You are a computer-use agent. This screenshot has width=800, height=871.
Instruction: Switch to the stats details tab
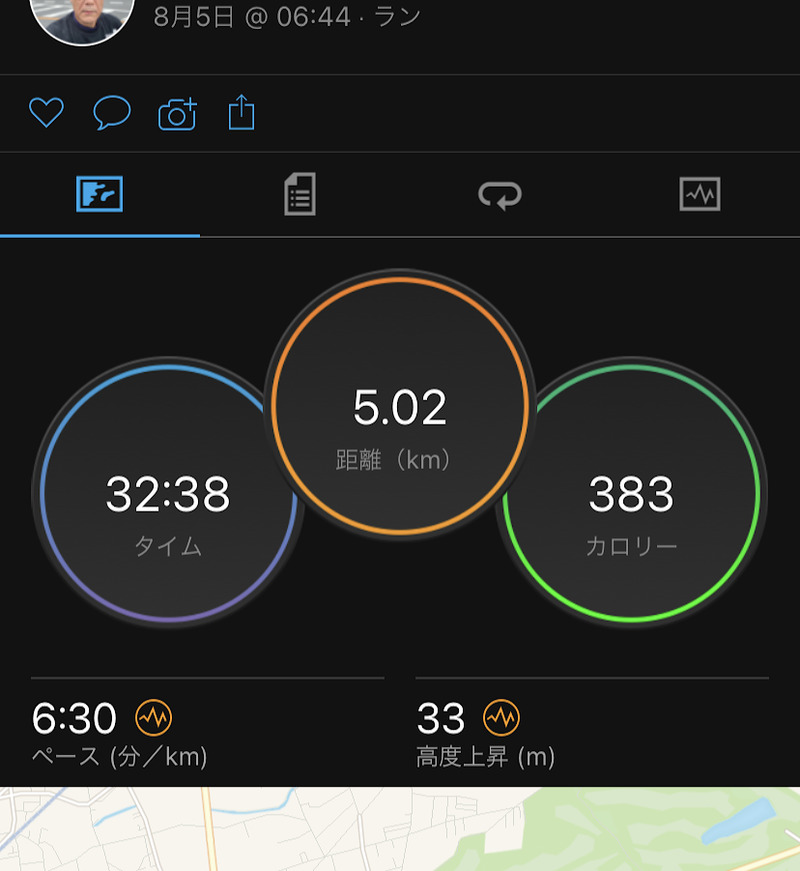[300, 194]
